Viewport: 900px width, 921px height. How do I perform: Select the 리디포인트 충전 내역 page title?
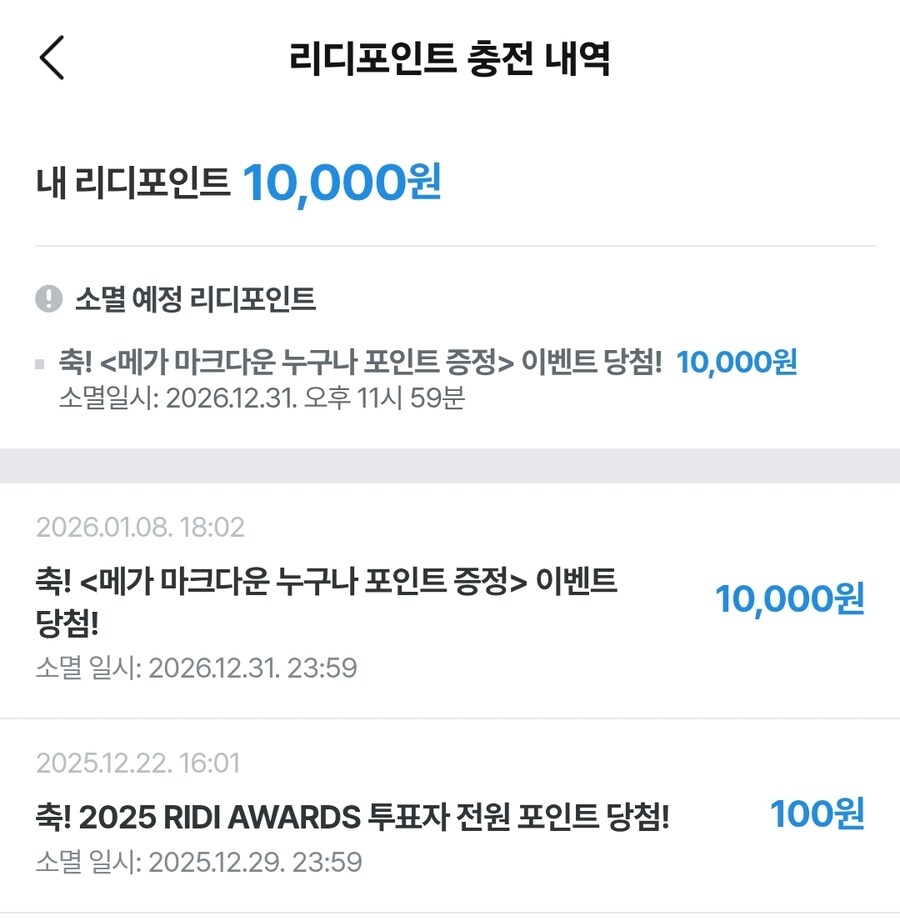coord(450,57)
